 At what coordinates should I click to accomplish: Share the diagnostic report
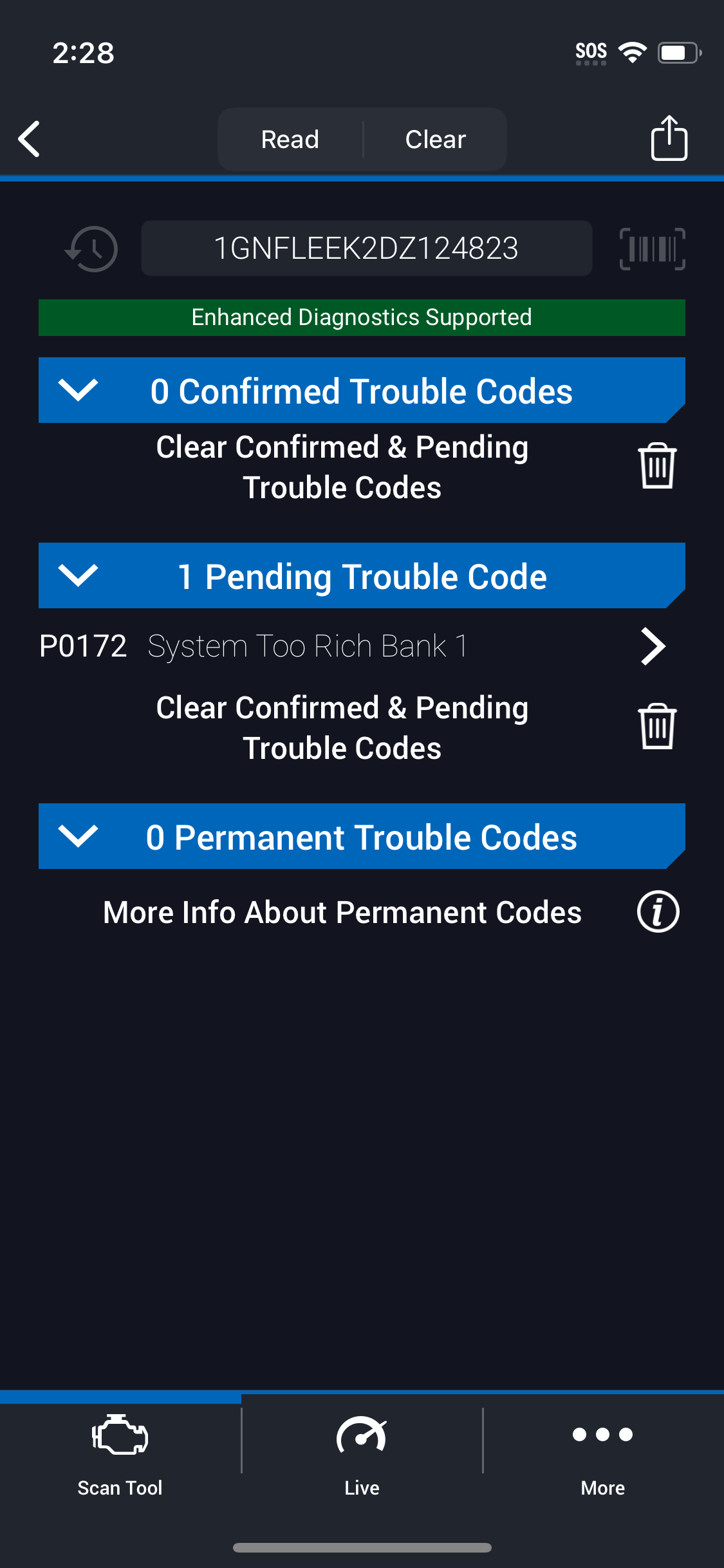[x=669, y=138]
